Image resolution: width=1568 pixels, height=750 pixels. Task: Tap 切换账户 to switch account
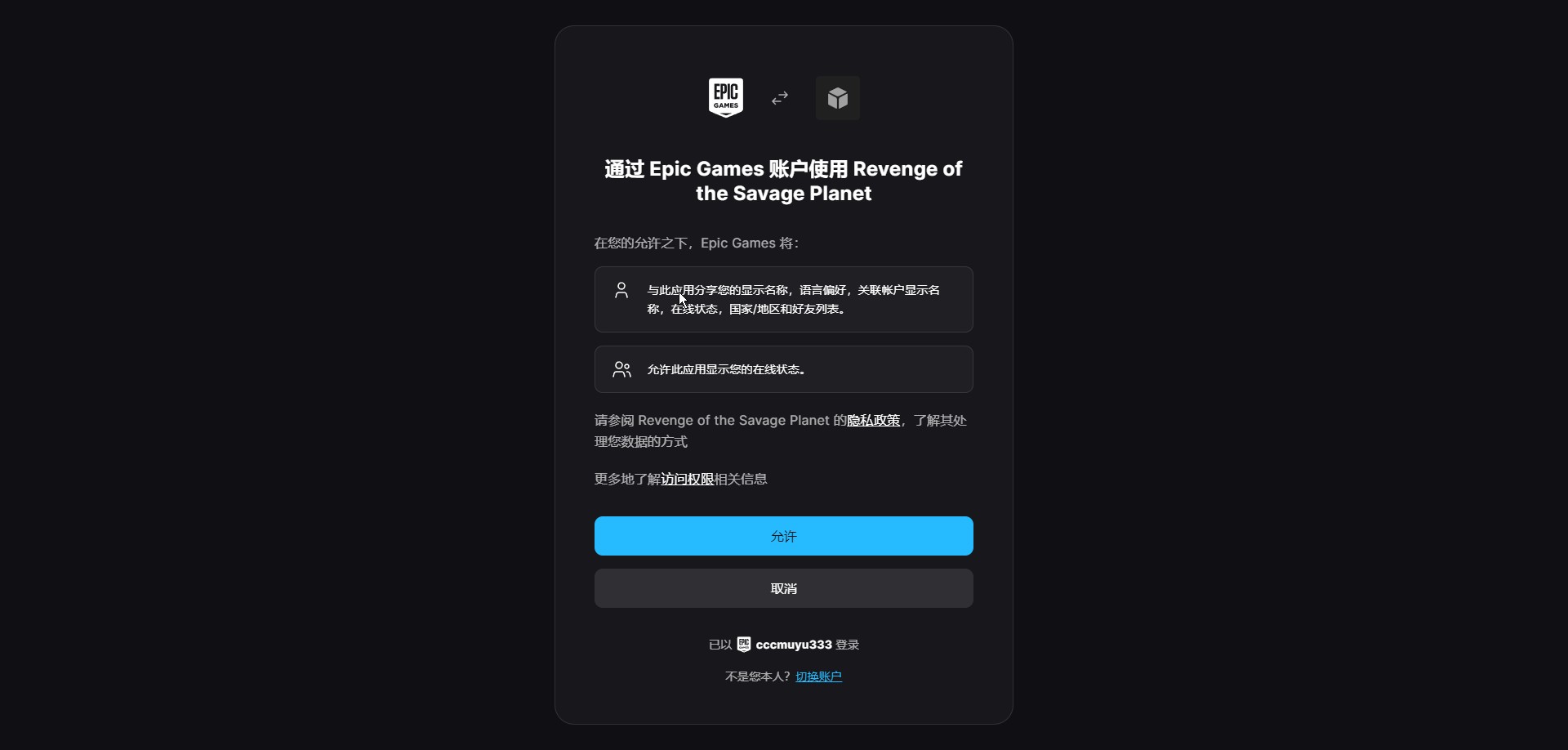818,676
